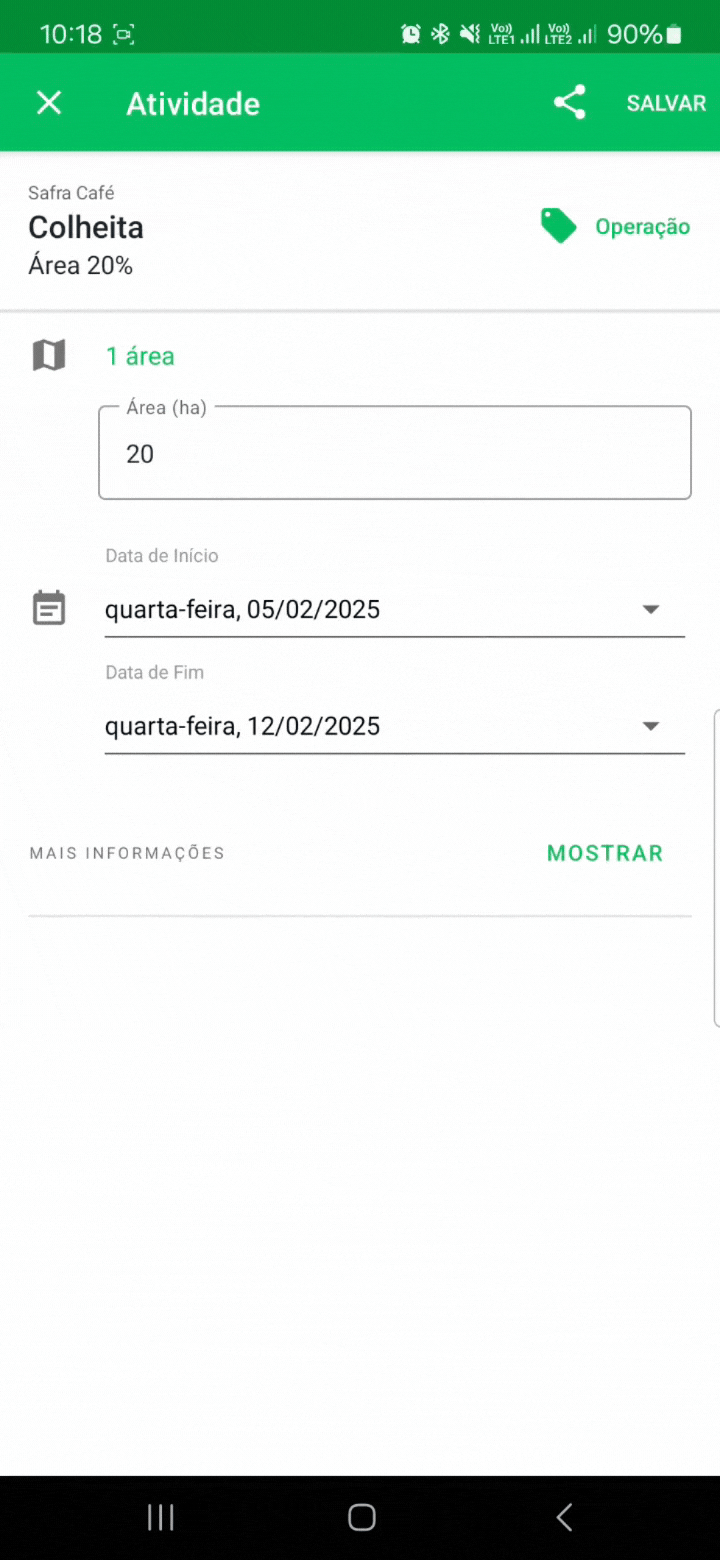Tap the Operação label text
Image resolution: width=720 pixels, height=1560 pixels.
(642, 226)
